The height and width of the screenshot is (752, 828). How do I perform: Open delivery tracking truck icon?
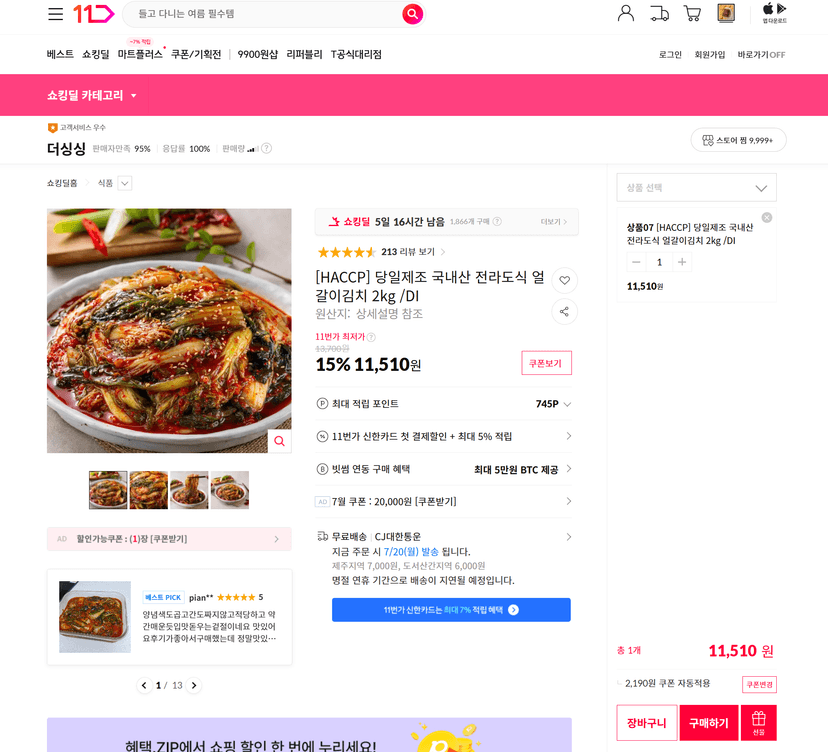(659, 13)
